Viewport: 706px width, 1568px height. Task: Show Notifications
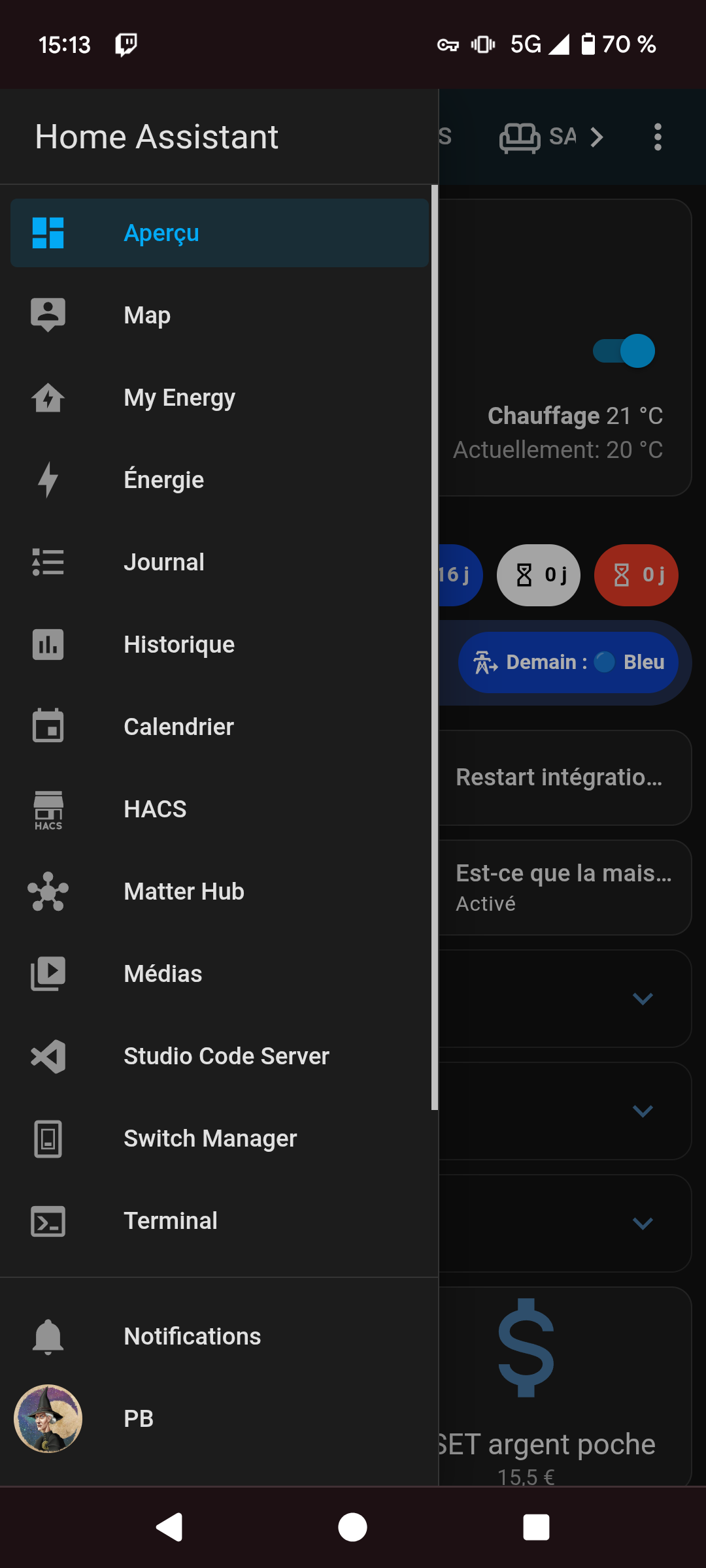(220, 1337)
